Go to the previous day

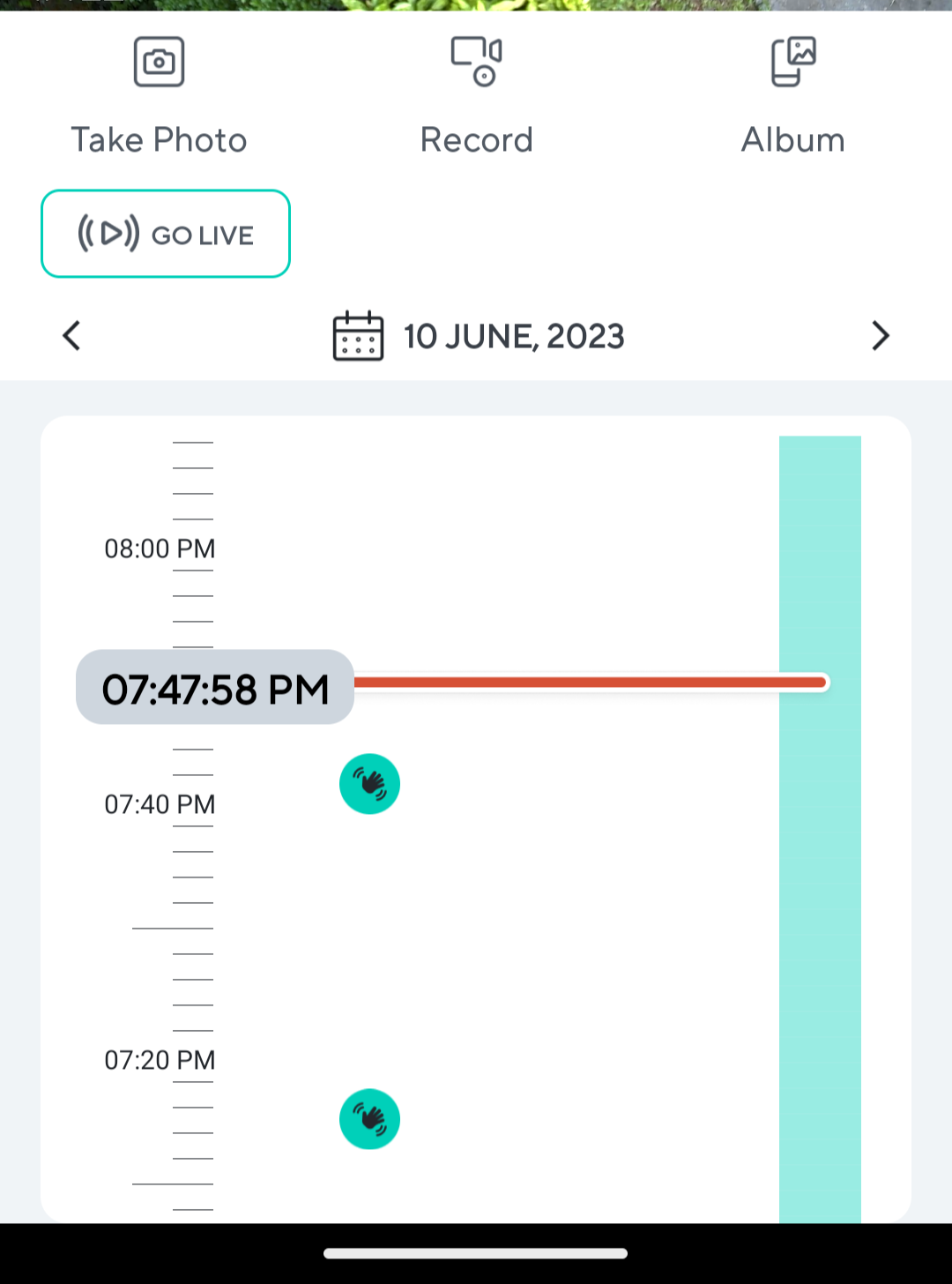click(x=72, y=335)
